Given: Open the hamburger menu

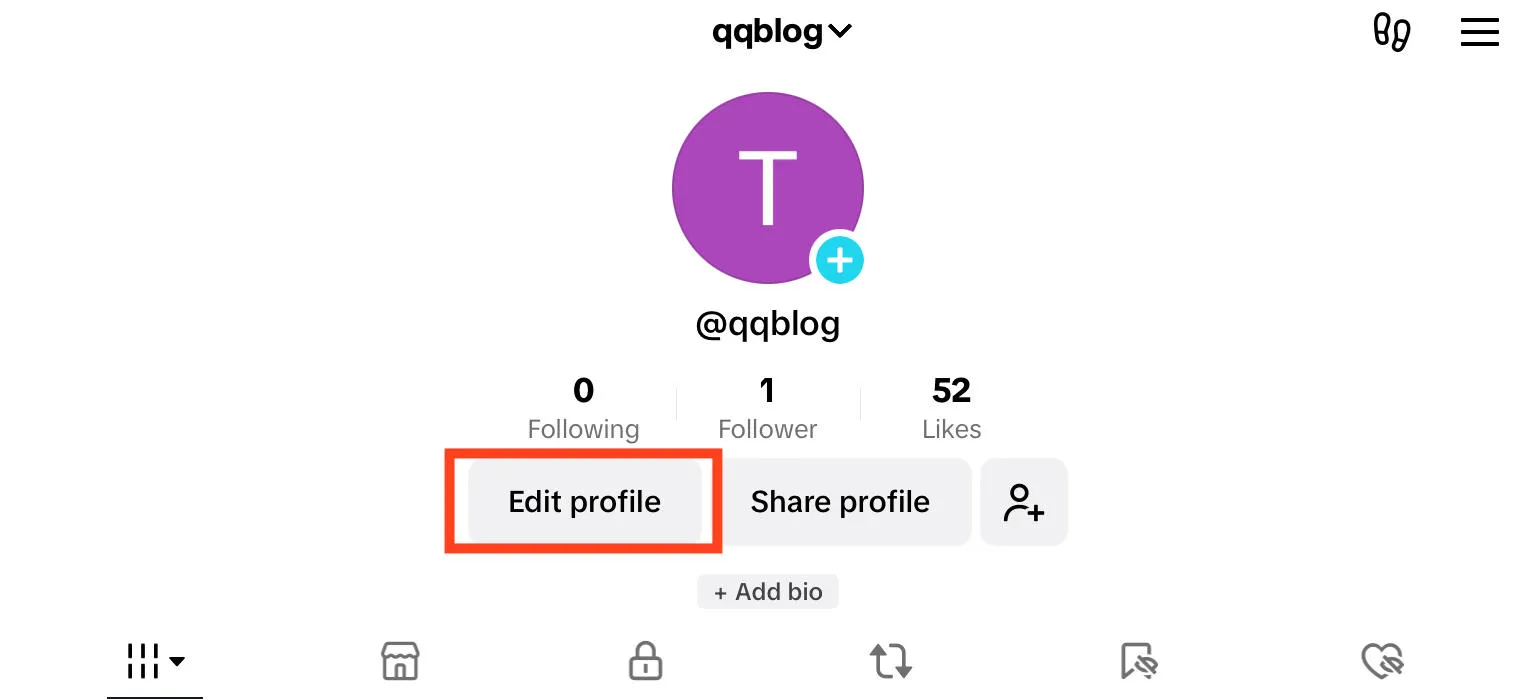Looking at the screenshot, I should pos(1479,32).
